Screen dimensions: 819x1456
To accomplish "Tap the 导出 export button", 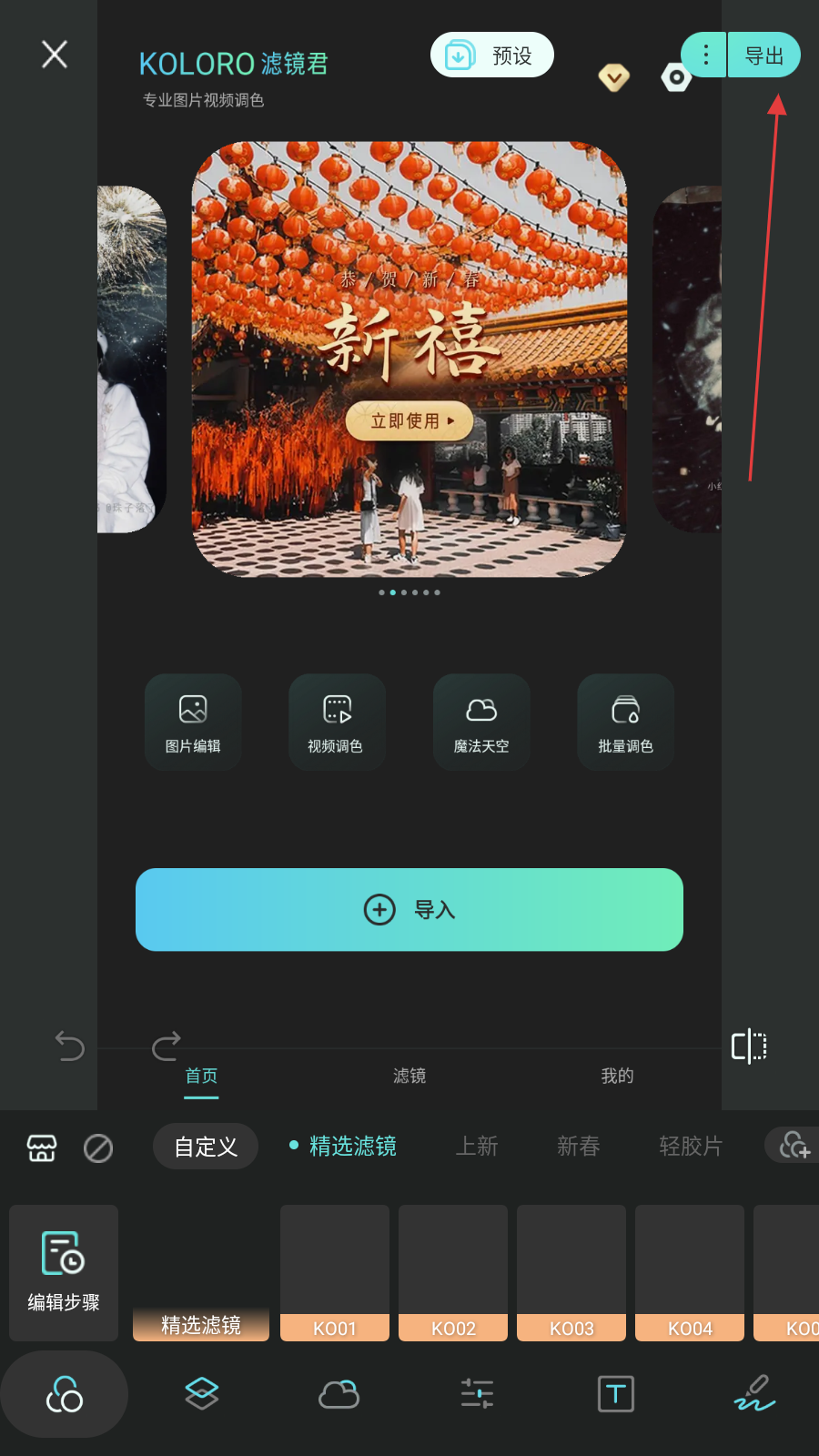I will (763, 56).
